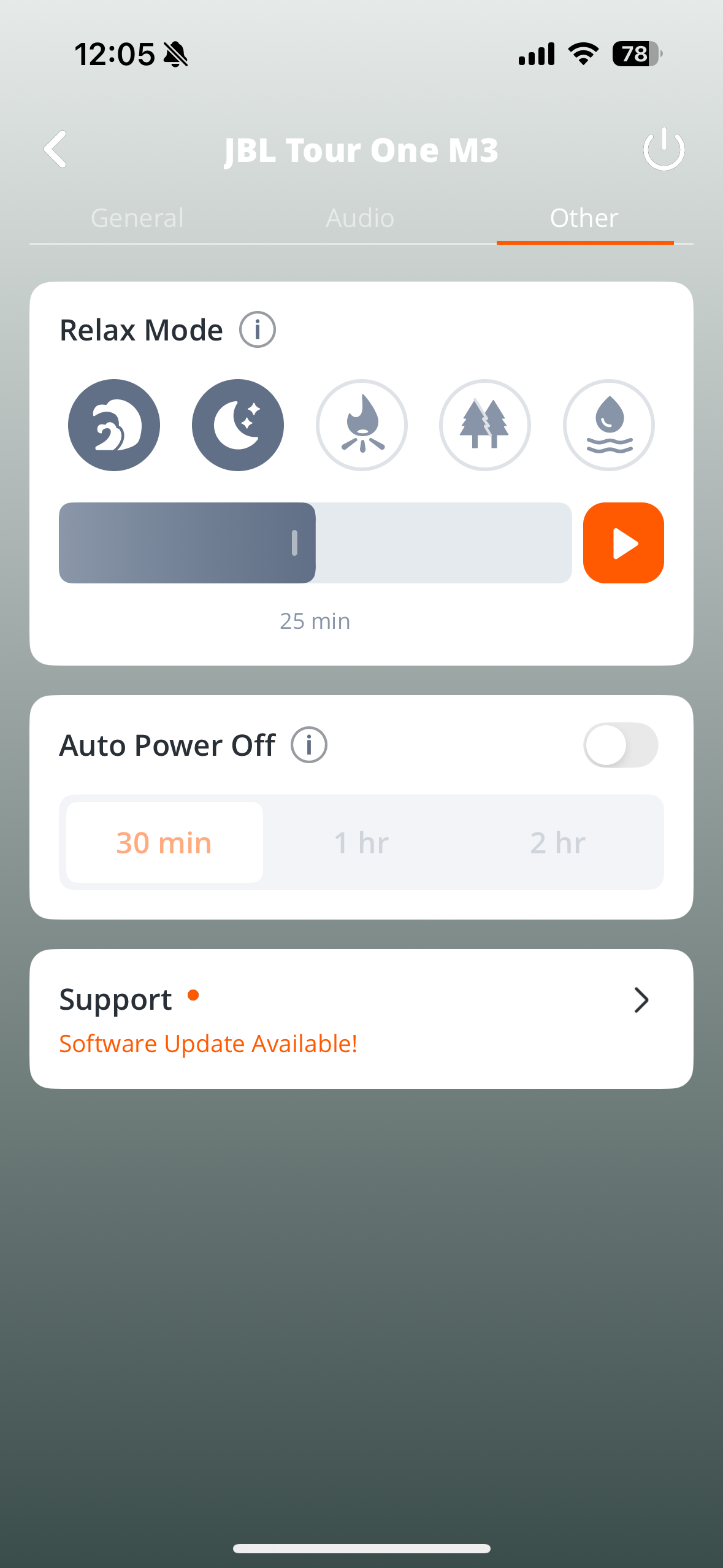Select the campfire relax sound

click(362, 425)
